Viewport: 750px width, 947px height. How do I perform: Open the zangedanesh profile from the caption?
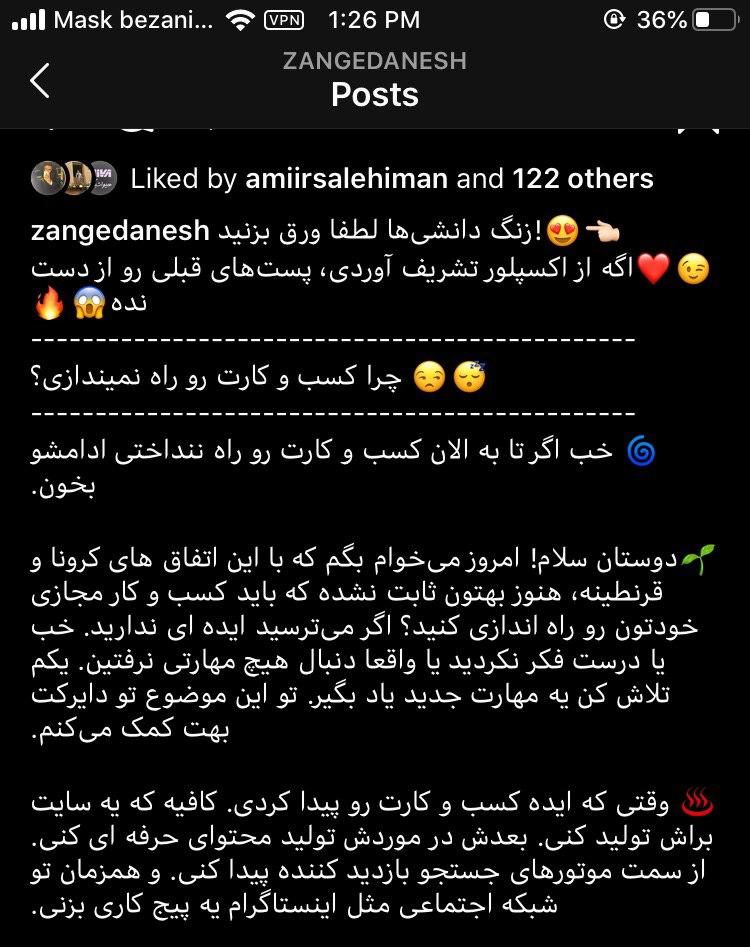120,231
